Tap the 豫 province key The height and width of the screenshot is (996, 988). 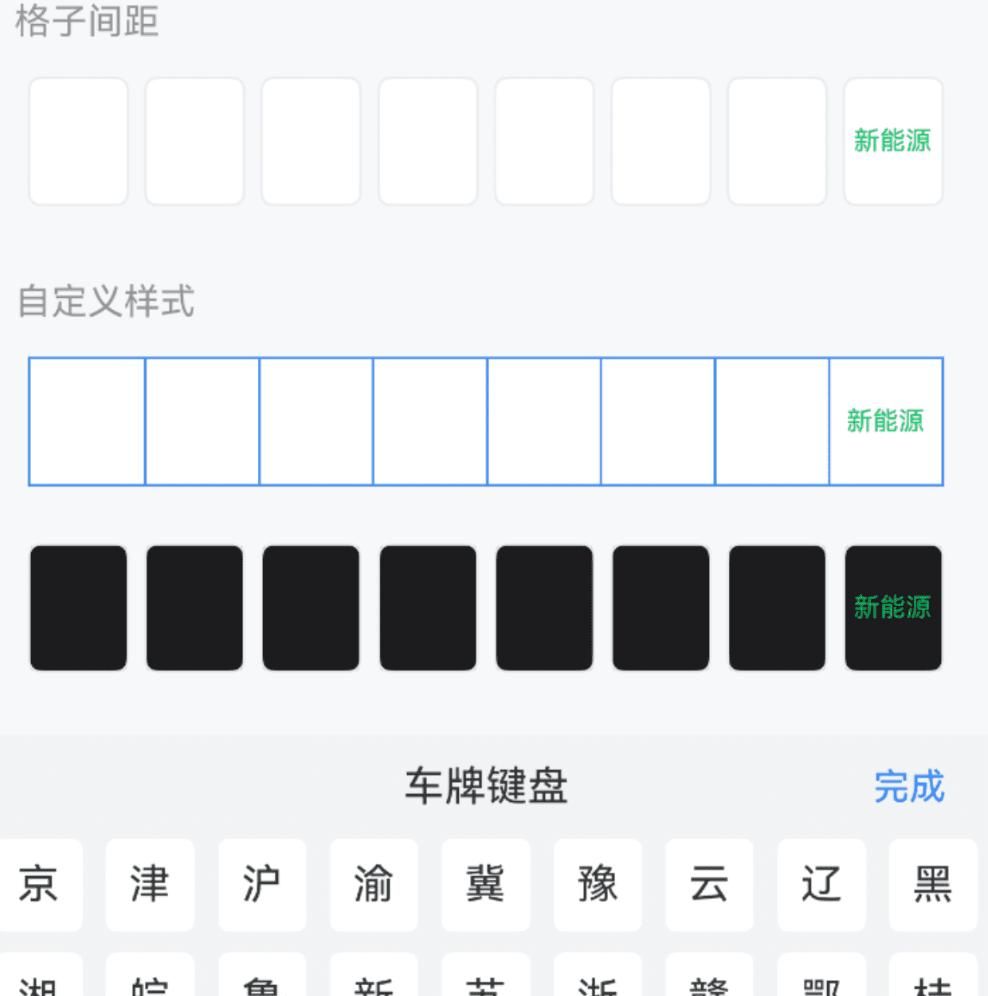tap(598, 885)
